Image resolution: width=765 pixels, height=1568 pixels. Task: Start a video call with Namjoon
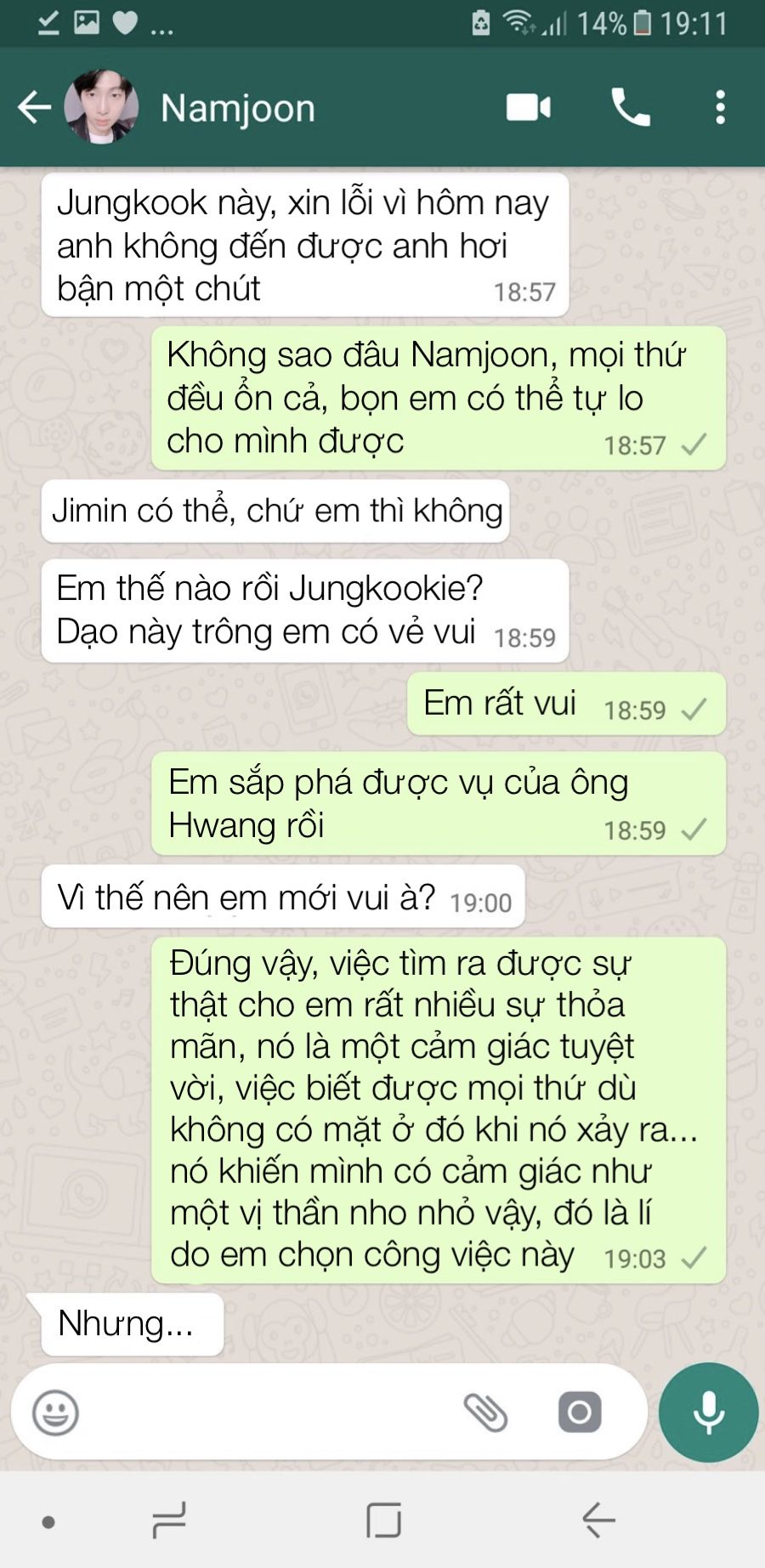(x=529, y=108)
